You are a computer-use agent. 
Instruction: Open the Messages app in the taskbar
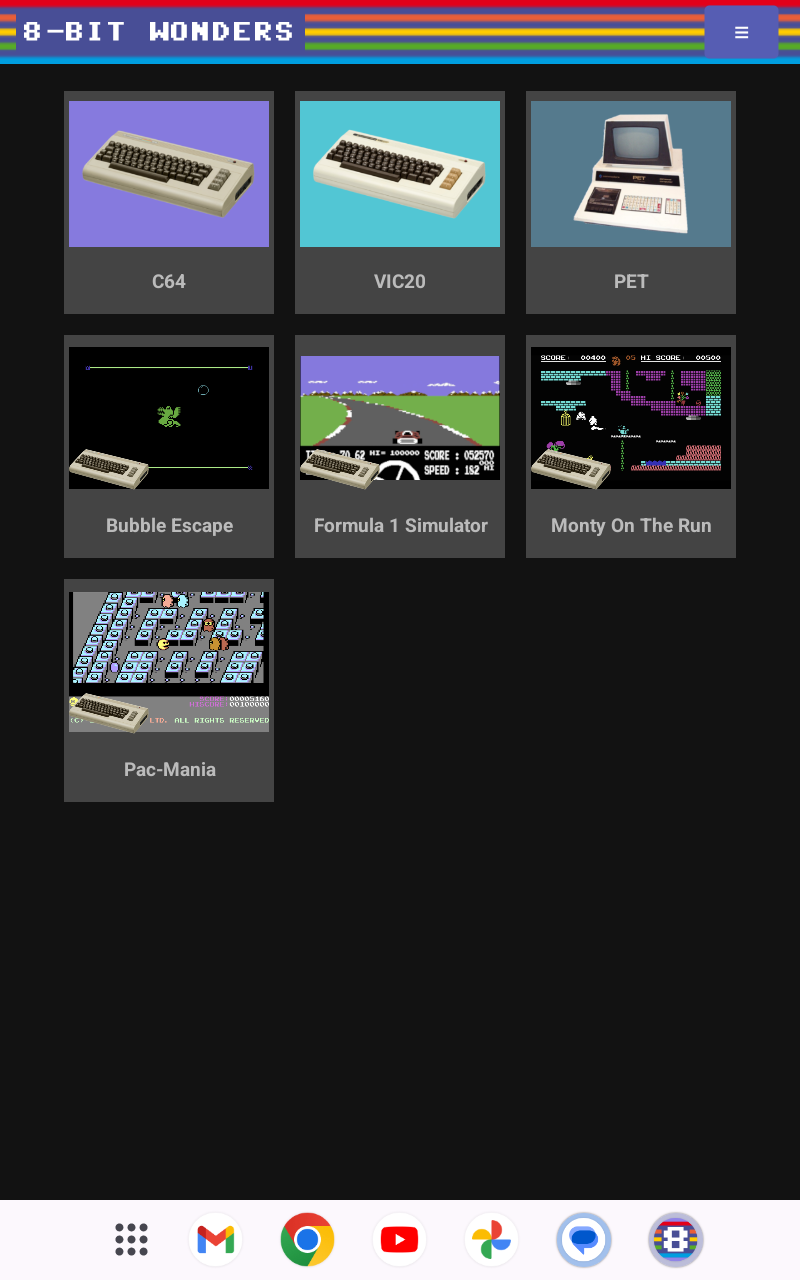(583, 1239)
